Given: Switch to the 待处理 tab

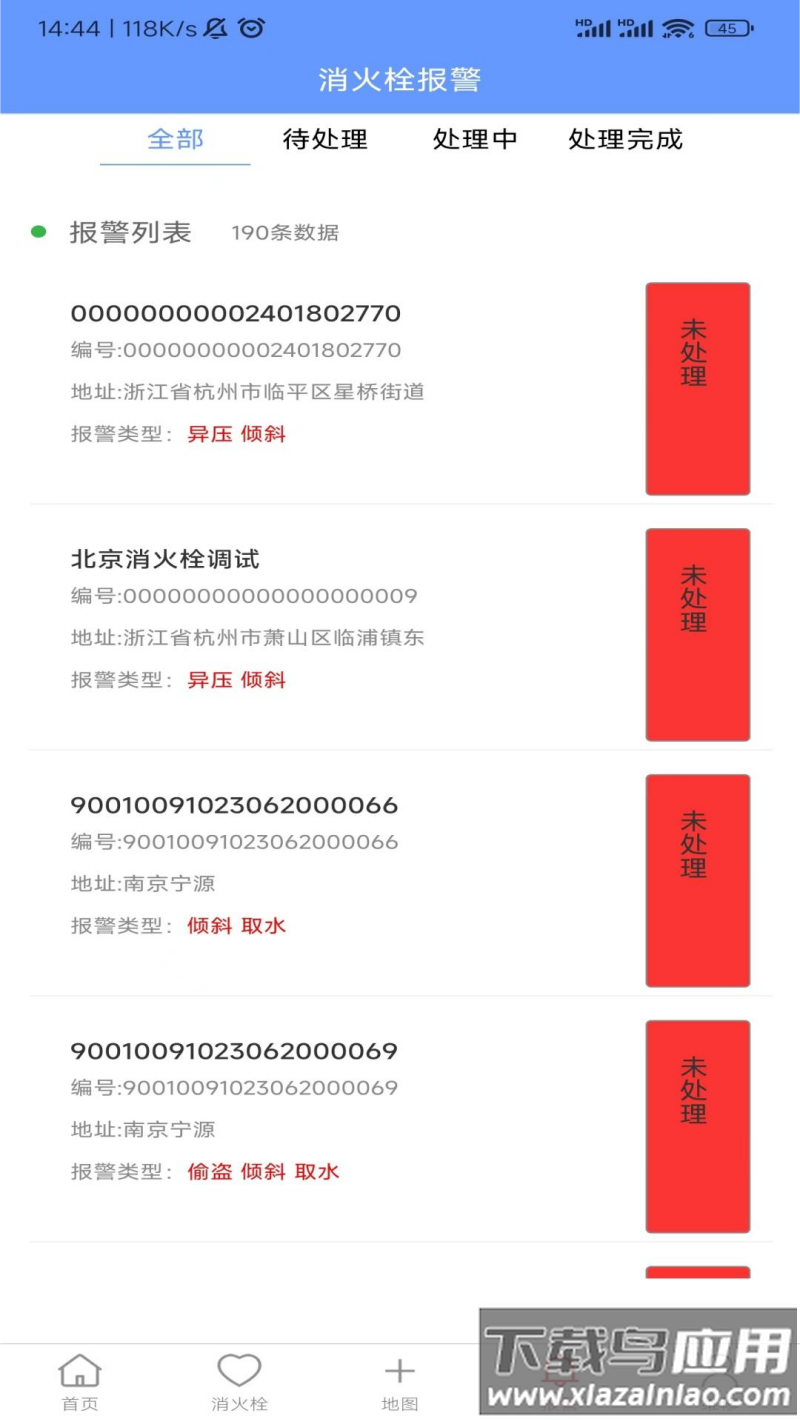Looking at the screenshot, I should [x=325, y=140].
